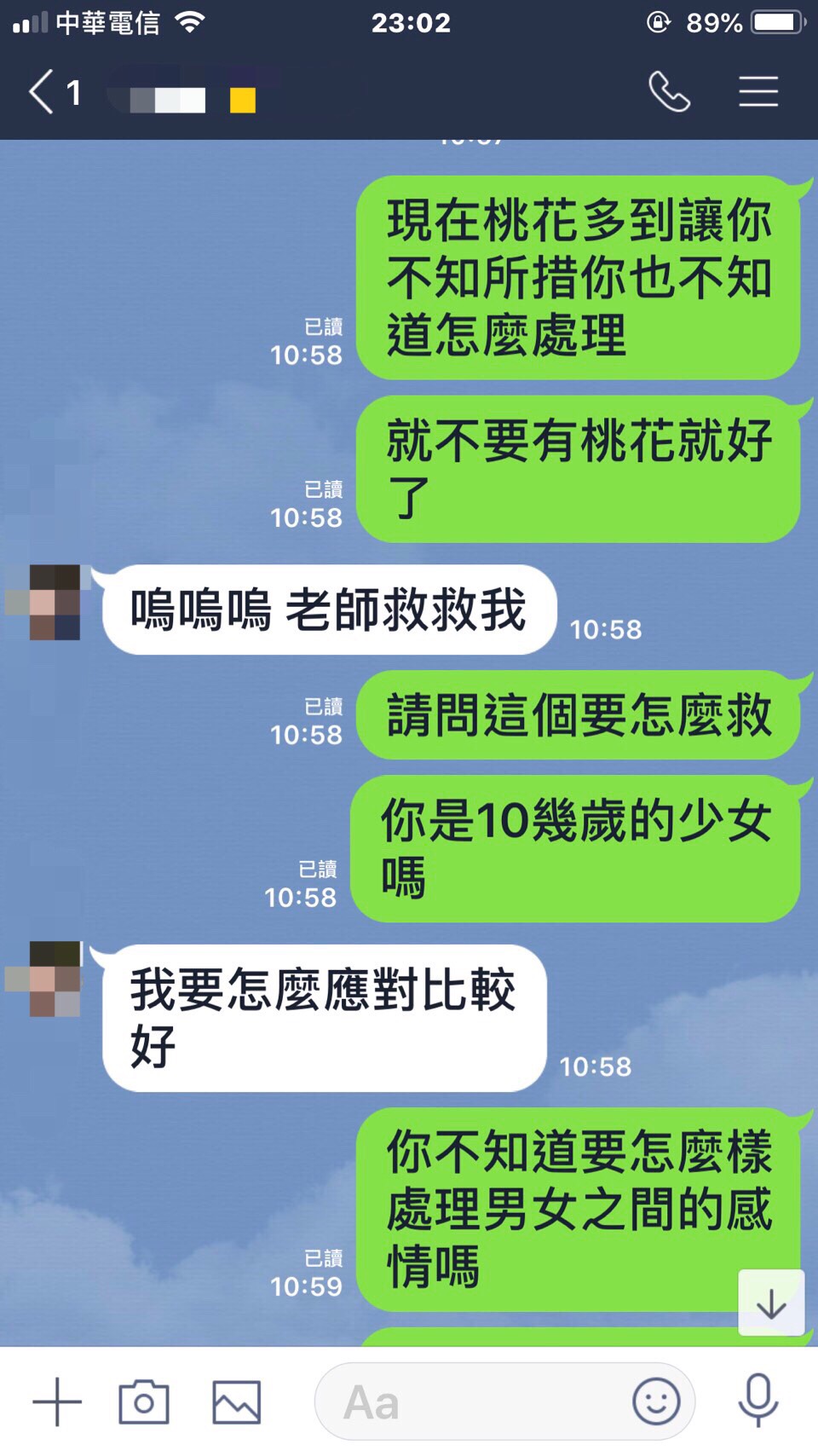Image resolution: width=818 pixels, height=1456 pixels.
Task: Open the photo gallery picker
Action: coord(236,1401)
